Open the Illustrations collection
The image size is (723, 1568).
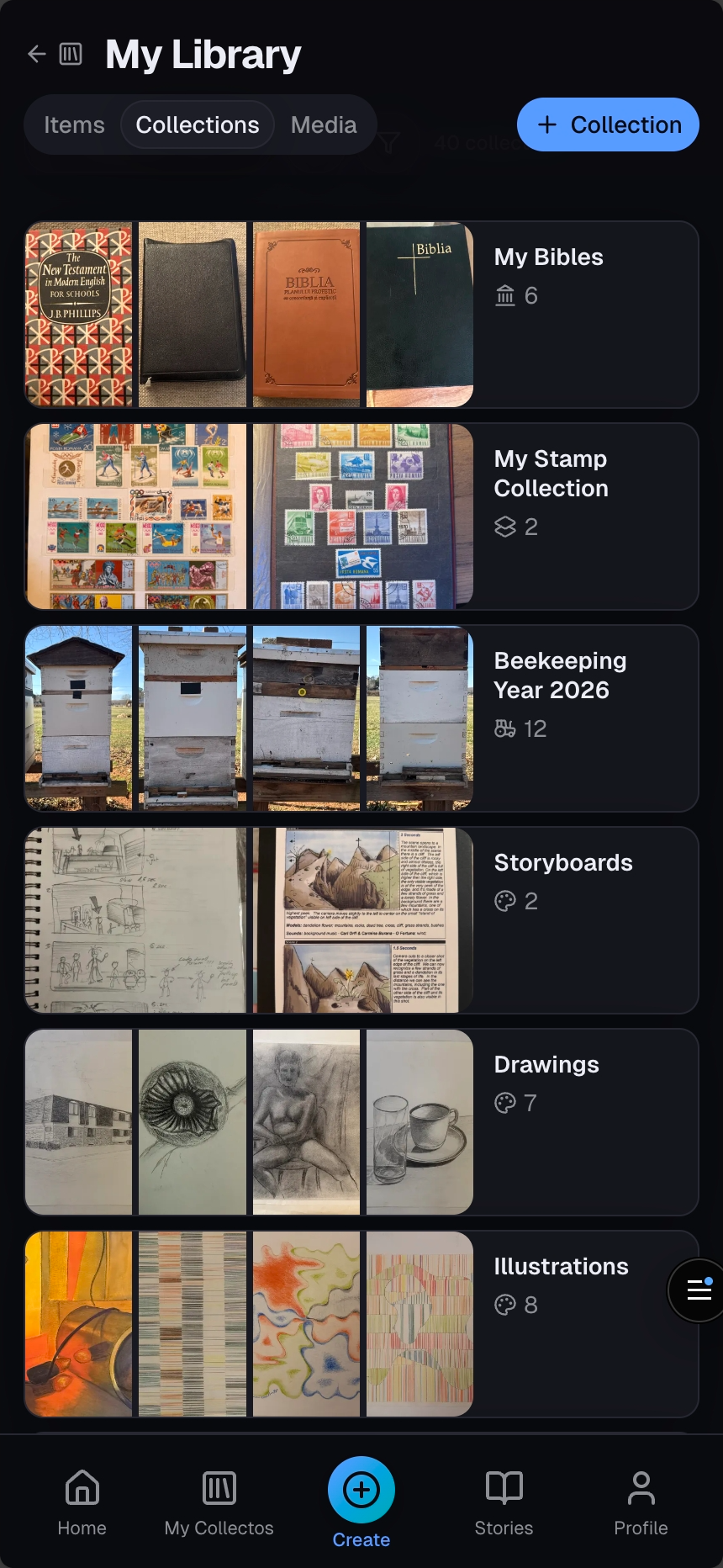point(561,1267)
